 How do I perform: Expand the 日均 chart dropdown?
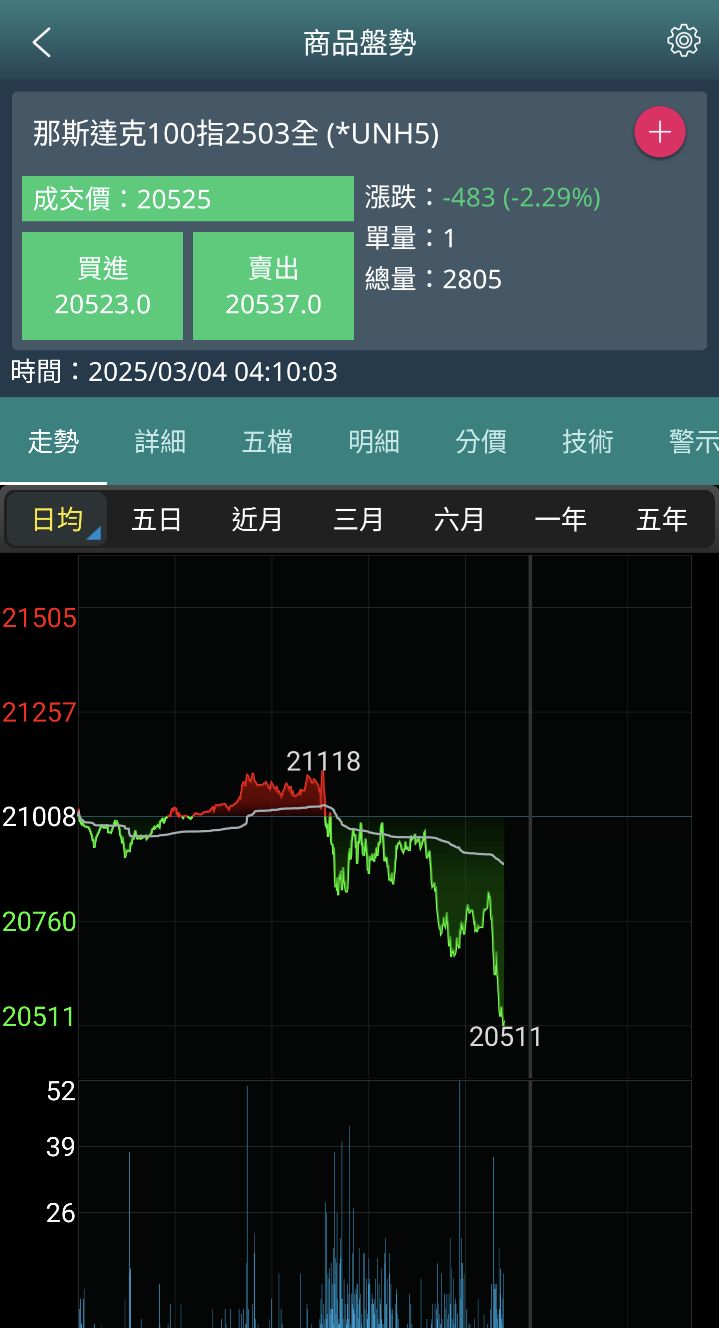tap(58, 520)
